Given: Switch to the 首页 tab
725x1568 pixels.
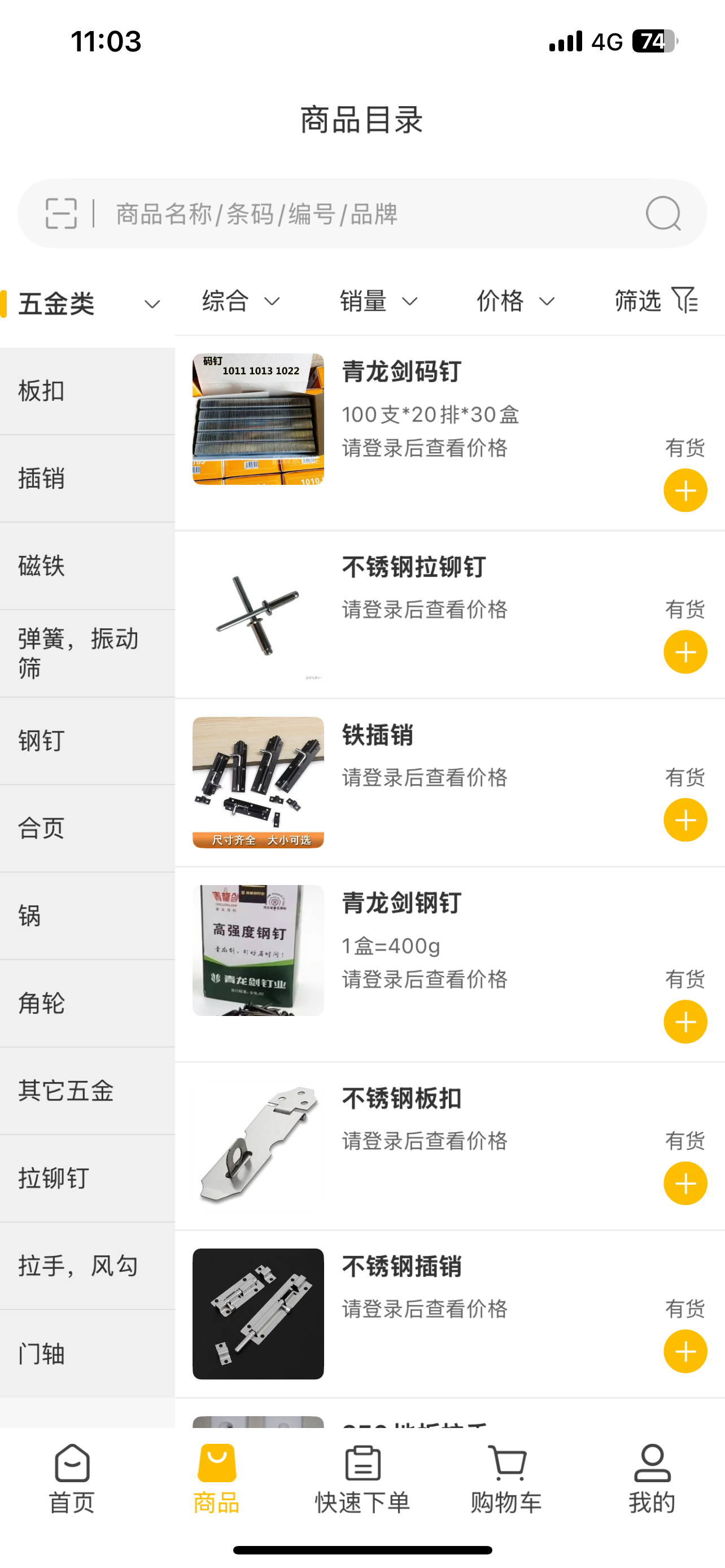Looking at the screenshot, I should [72, 1478].
